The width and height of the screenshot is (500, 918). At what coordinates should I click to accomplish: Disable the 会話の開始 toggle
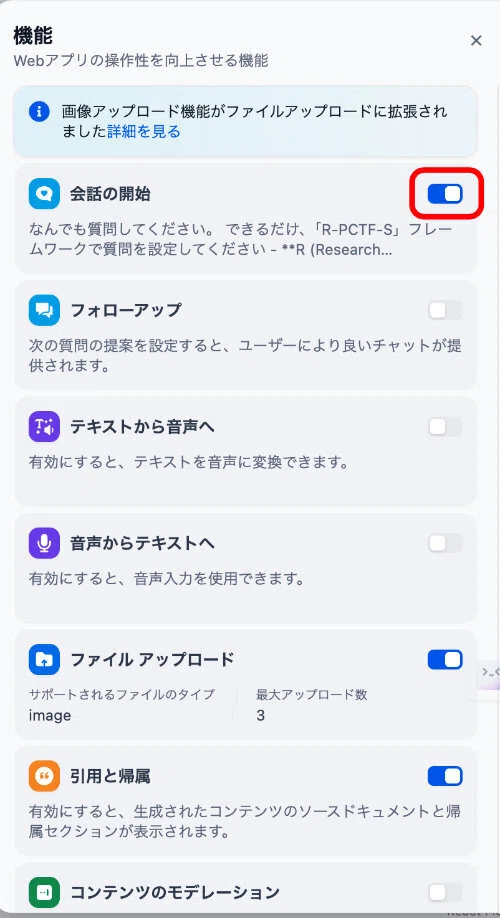click(x=445, y=194)
